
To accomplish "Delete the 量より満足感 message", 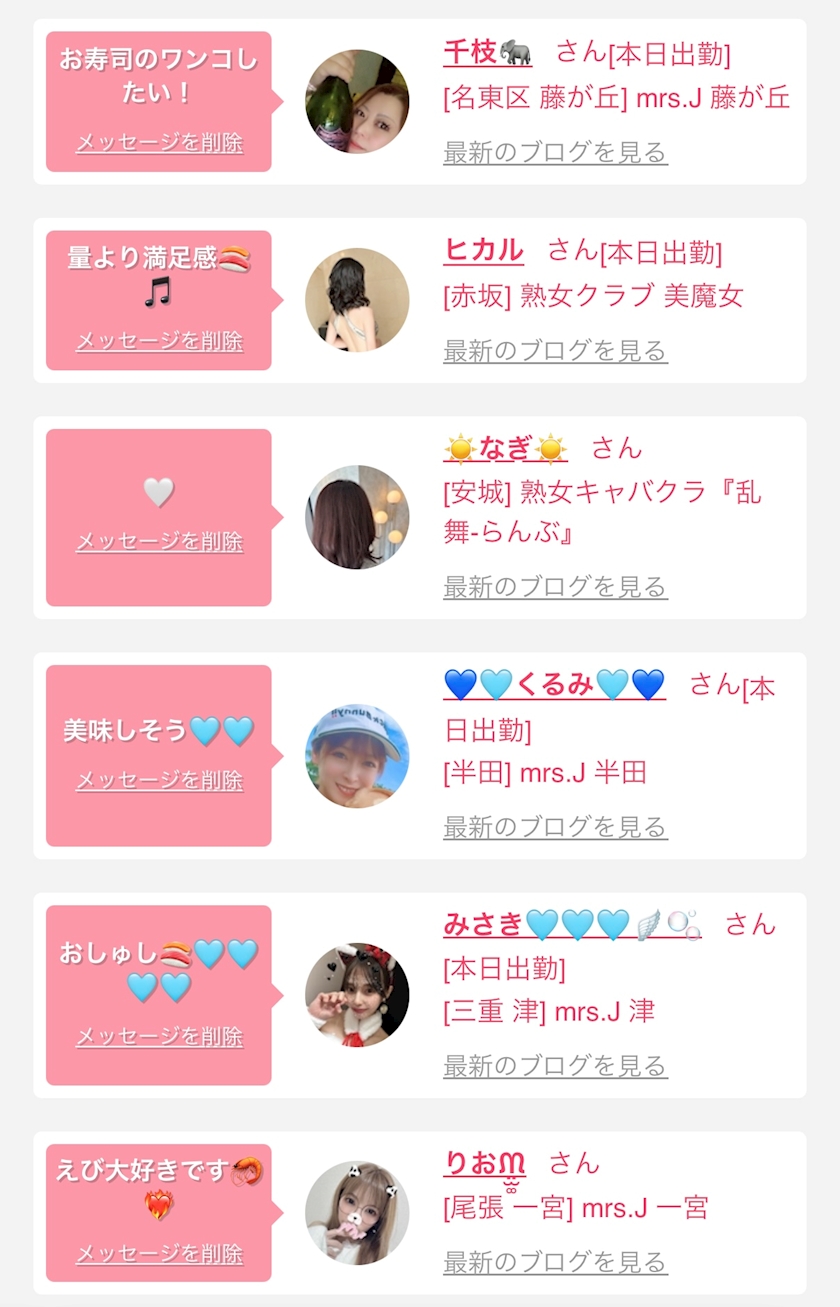I will [159, 341].
